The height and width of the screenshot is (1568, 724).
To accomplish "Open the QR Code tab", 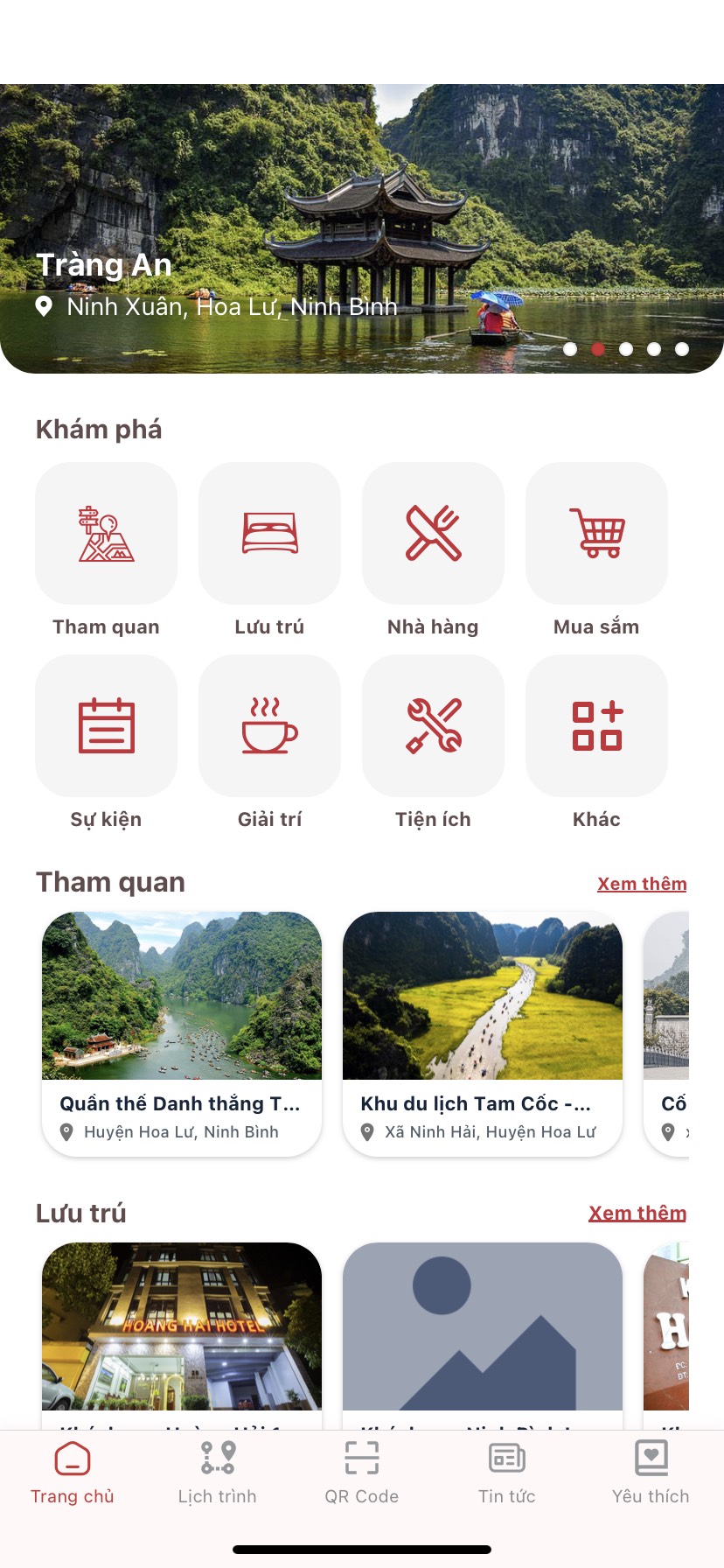I will pos(362,1473).
